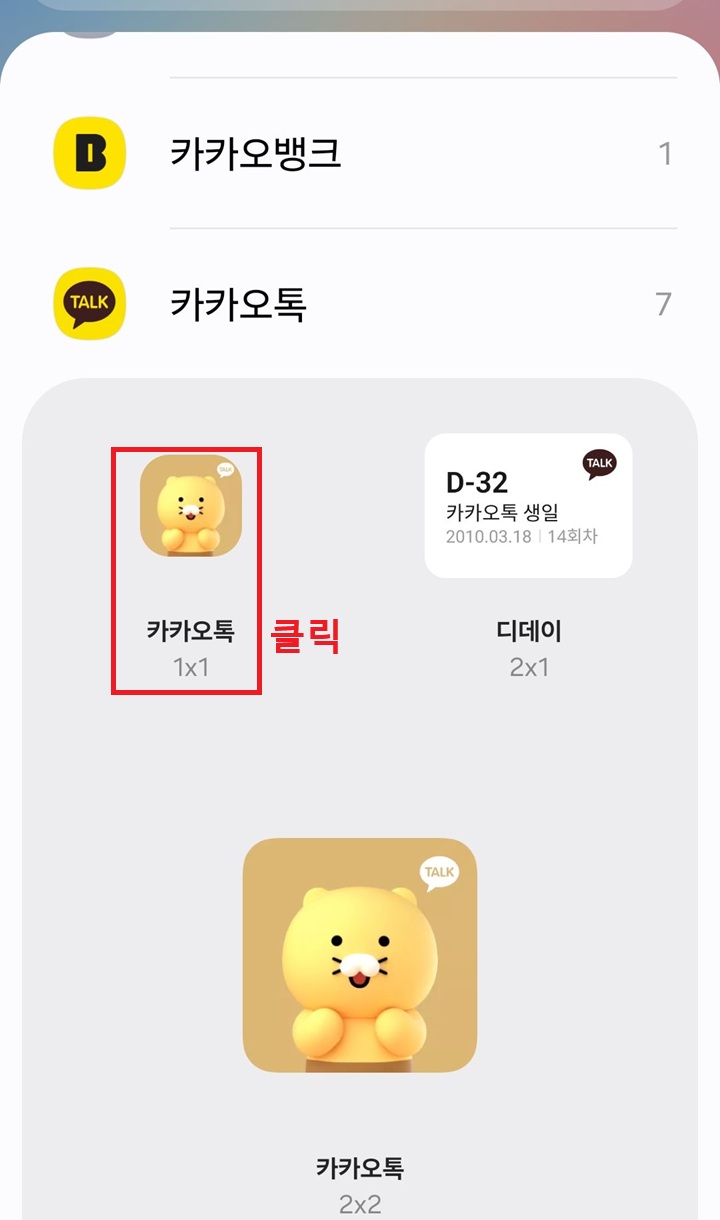Click the D-32 countdown text
The image size is (720, 1220).
pos(478,483)
